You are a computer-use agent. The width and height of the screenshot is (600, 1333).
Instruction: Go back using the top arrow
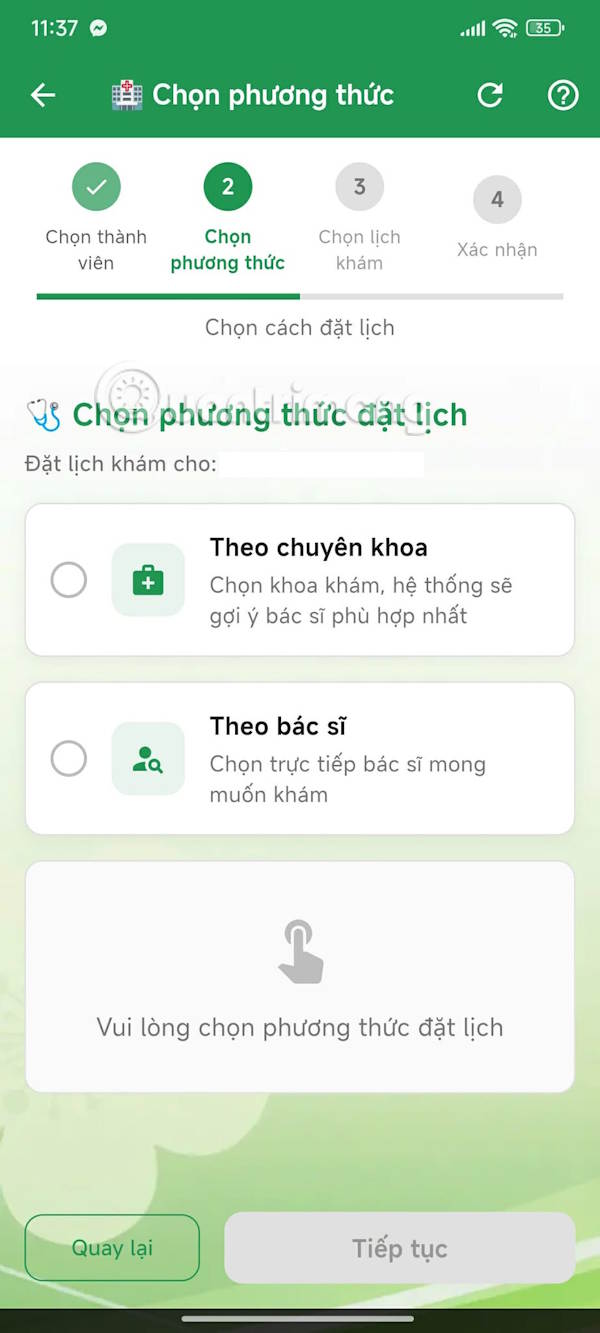[43, 95]
